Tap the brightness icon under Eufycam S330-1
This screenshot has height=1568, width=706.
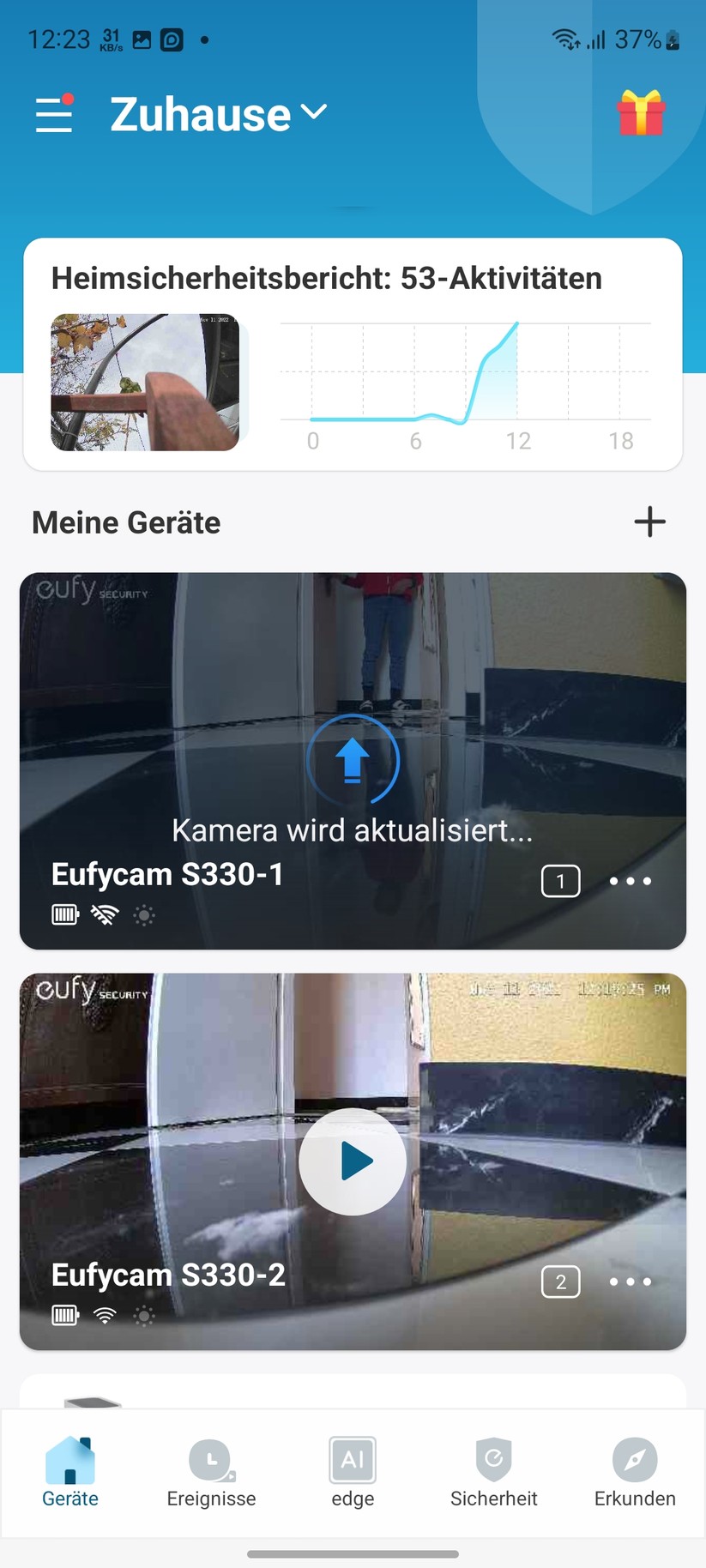pyautogui.click(x=144, y=915)
